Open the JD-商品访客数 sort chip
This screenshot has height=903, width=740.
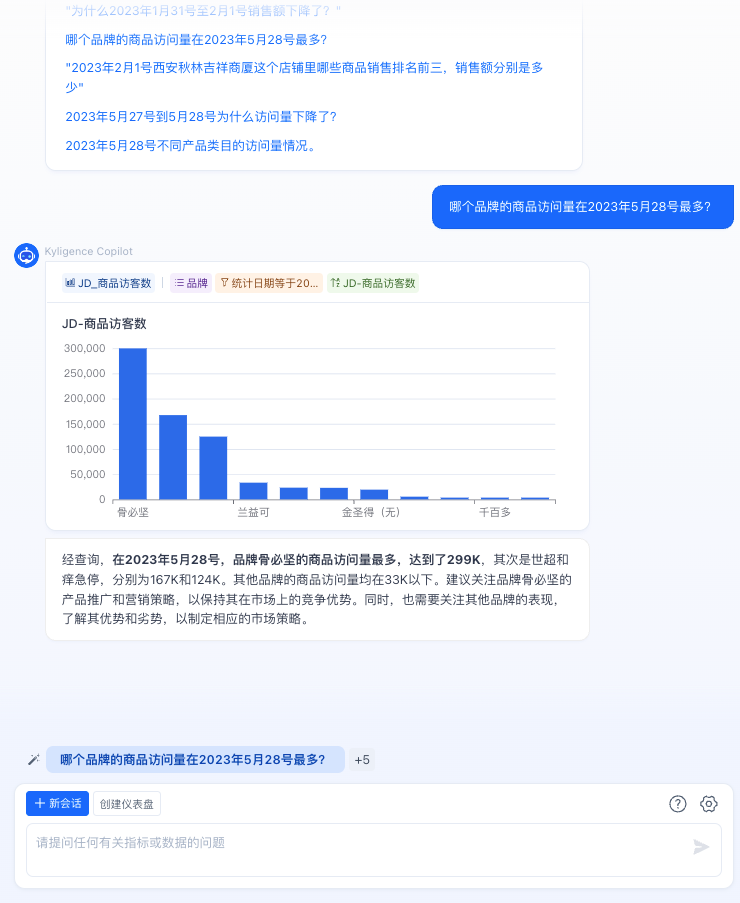point(372,283)
